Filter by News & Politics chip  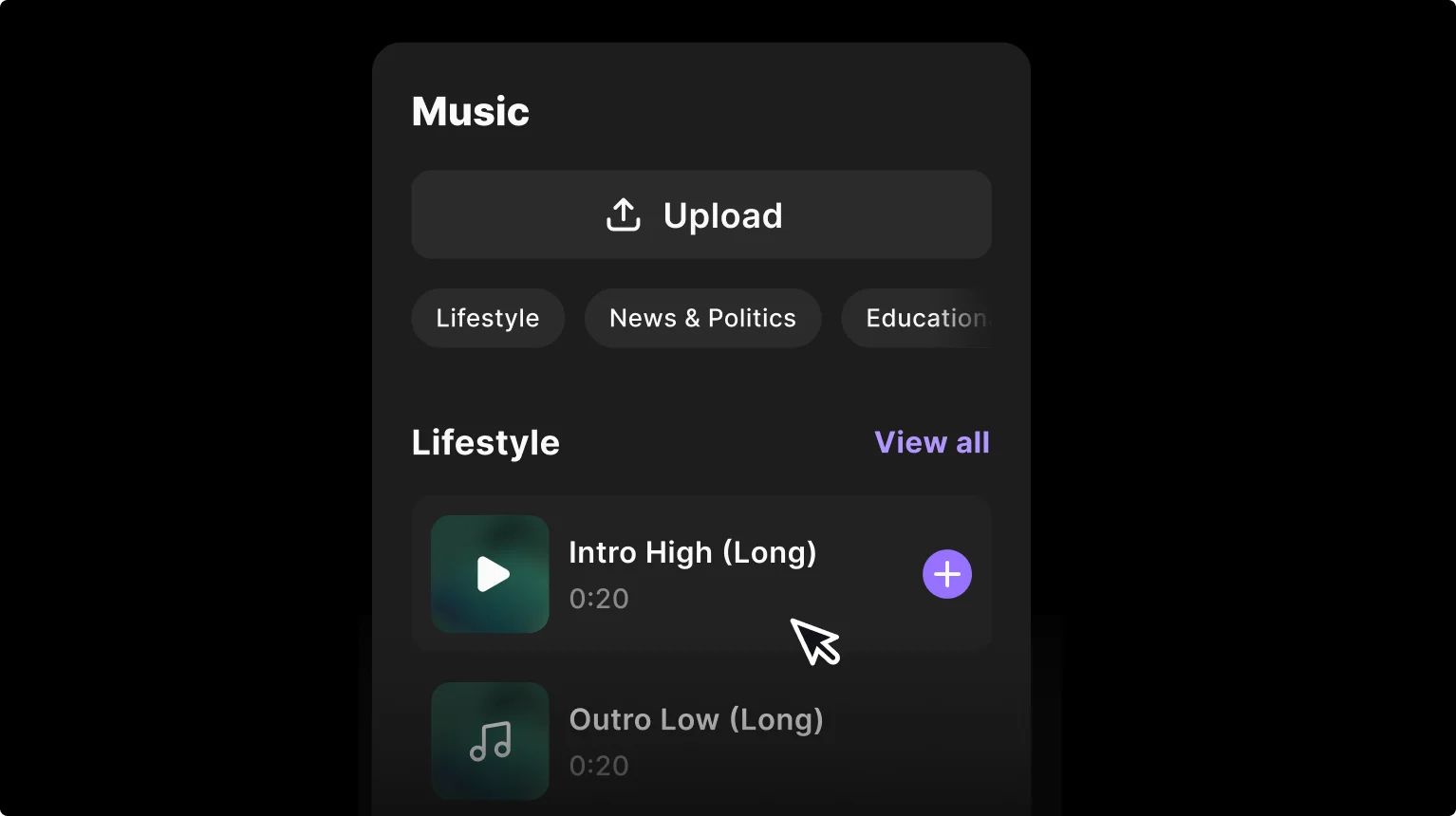pos(702,318)
